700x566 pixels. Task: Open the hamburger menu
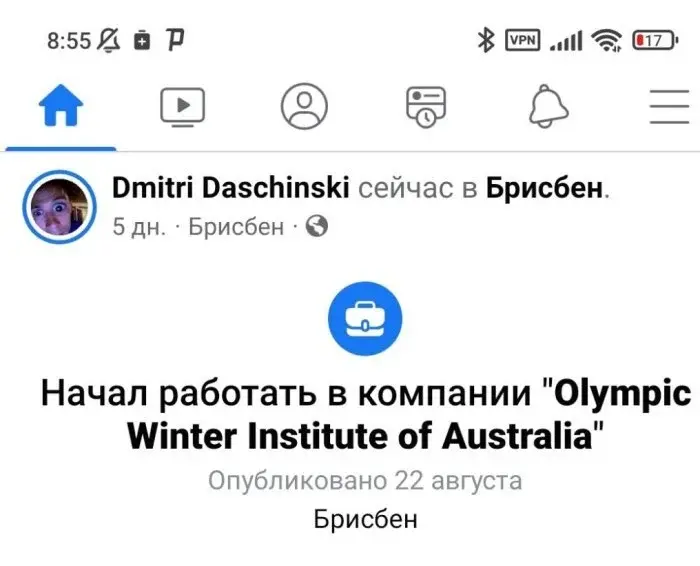point(669,106)
